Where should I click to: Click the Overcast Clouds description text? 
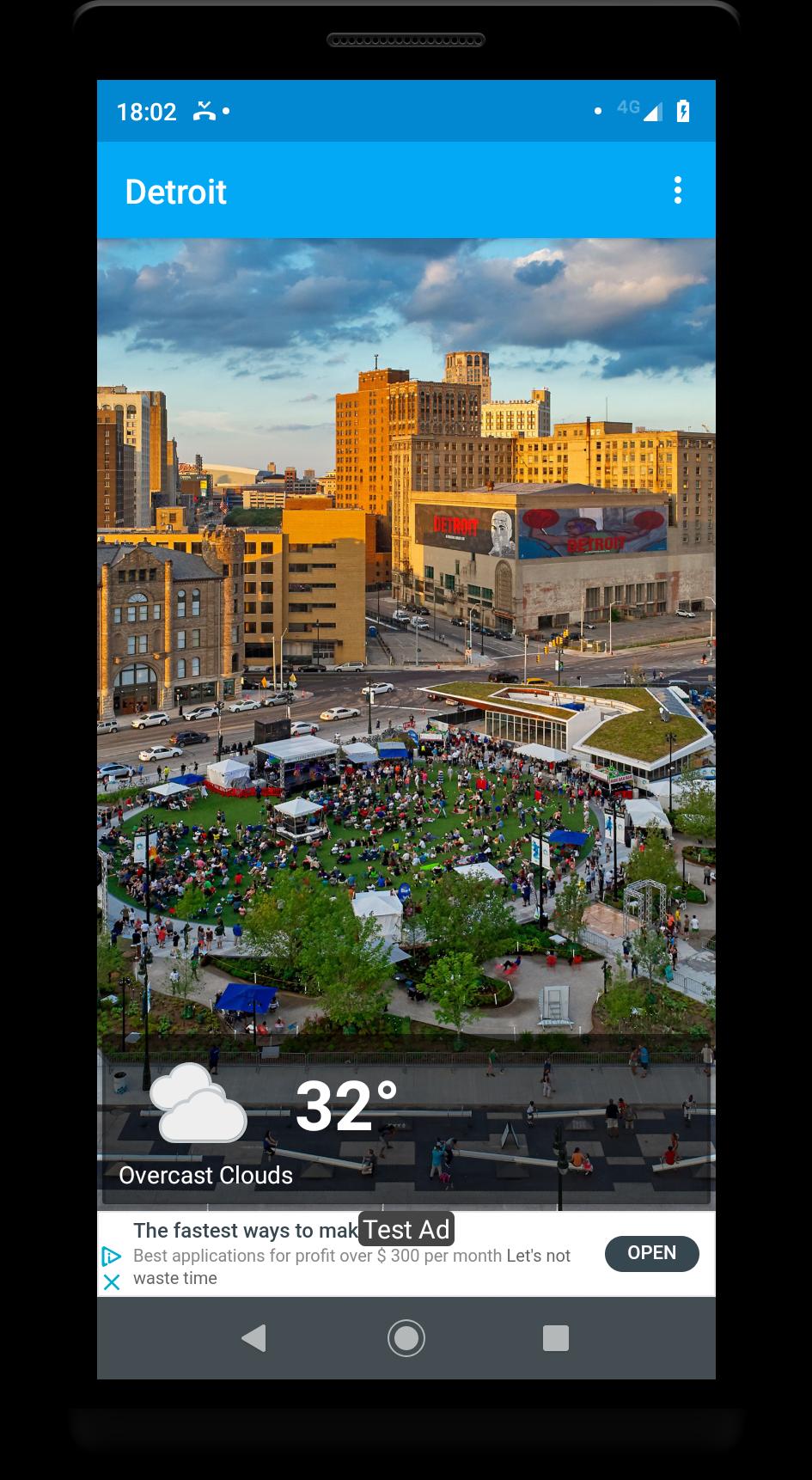(205, 1175)
